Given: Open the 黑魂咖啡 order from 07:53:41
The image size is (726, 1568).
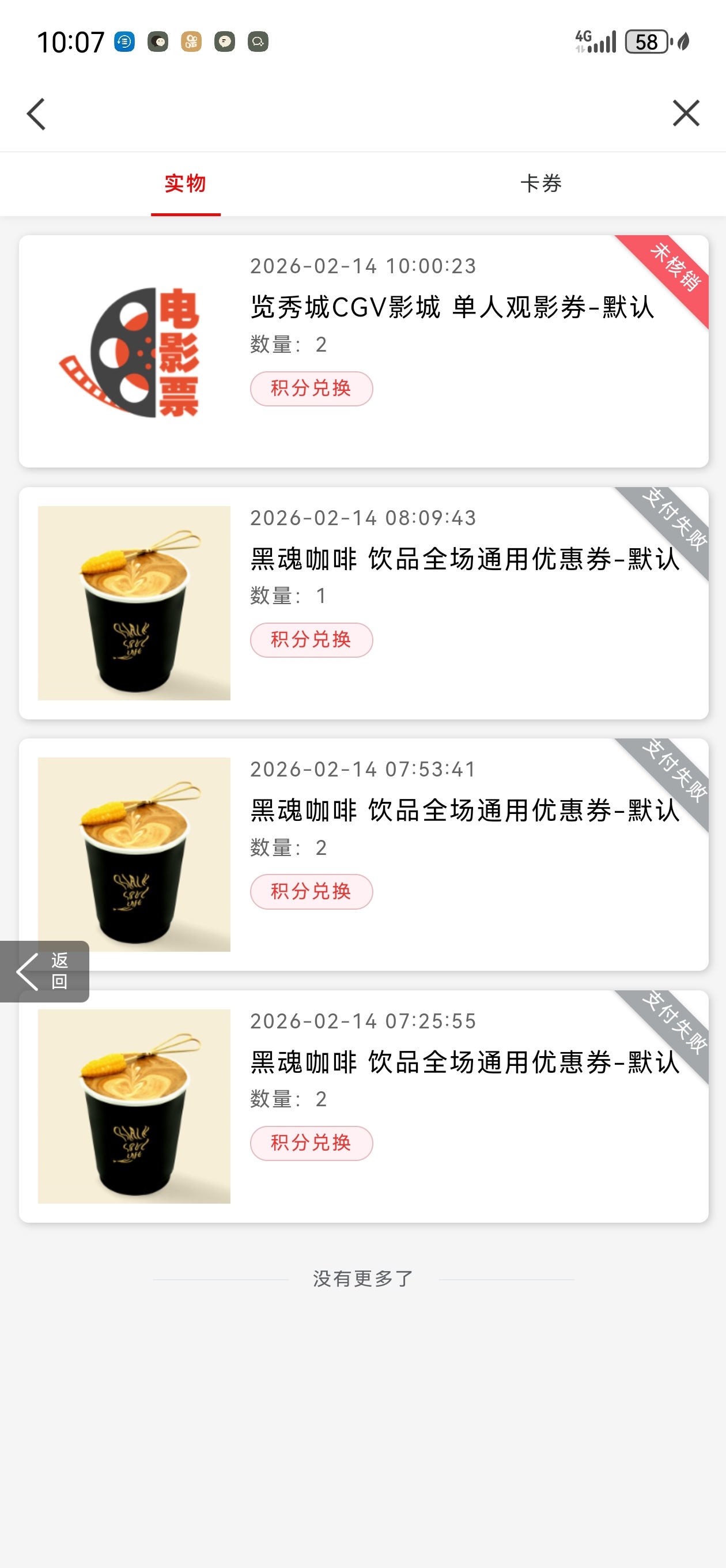Looking at the screenshot, I should click(x=464, y=810).
